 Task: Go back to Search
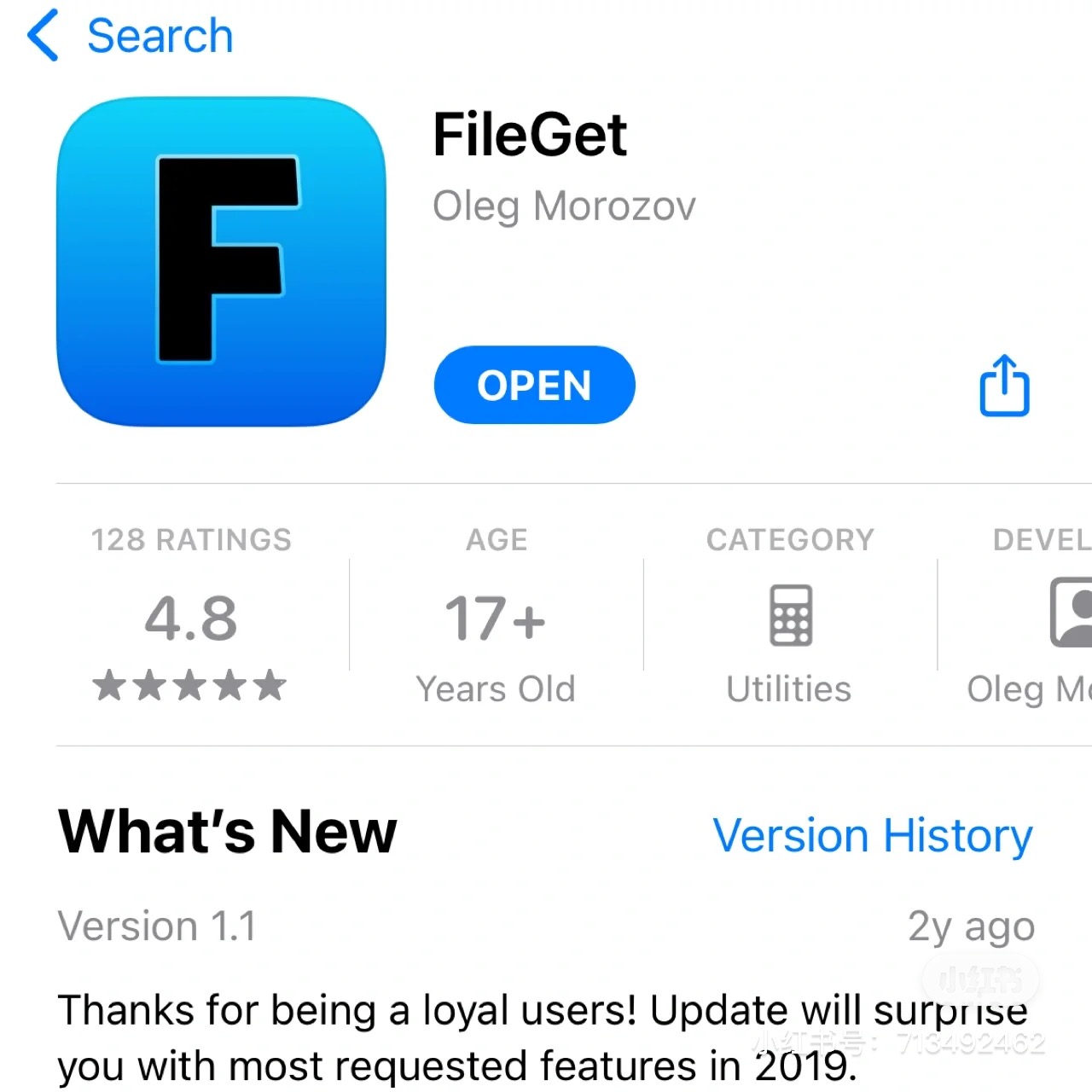tap(130, 36)
